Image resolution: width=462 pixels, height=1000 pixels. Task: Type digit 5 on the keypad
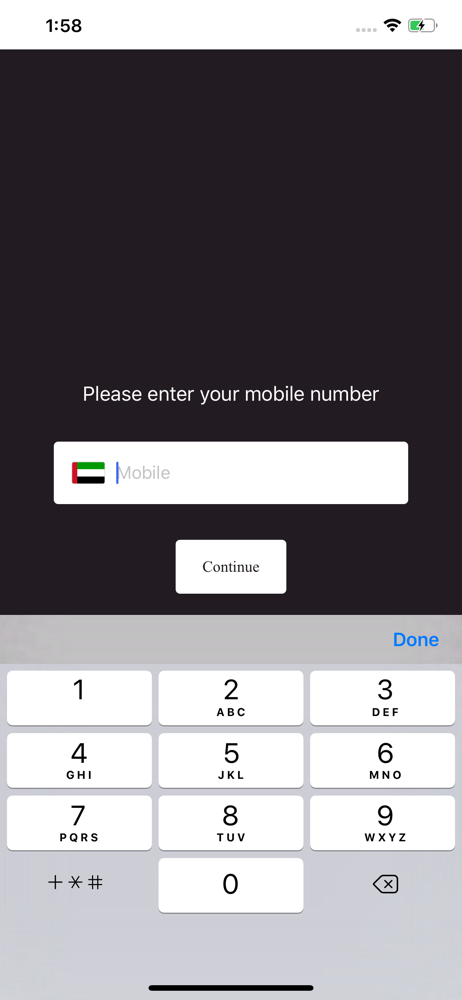click(x=231, y=760)
